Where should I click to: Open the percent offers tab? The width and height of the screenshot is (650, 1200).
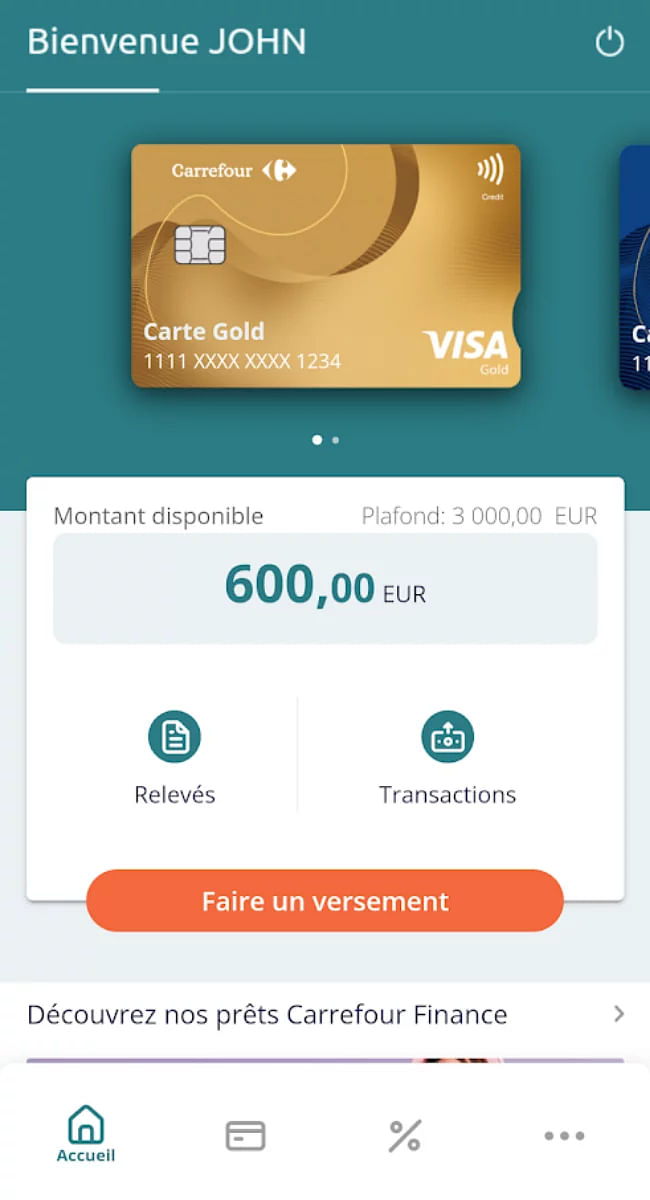405,1136
